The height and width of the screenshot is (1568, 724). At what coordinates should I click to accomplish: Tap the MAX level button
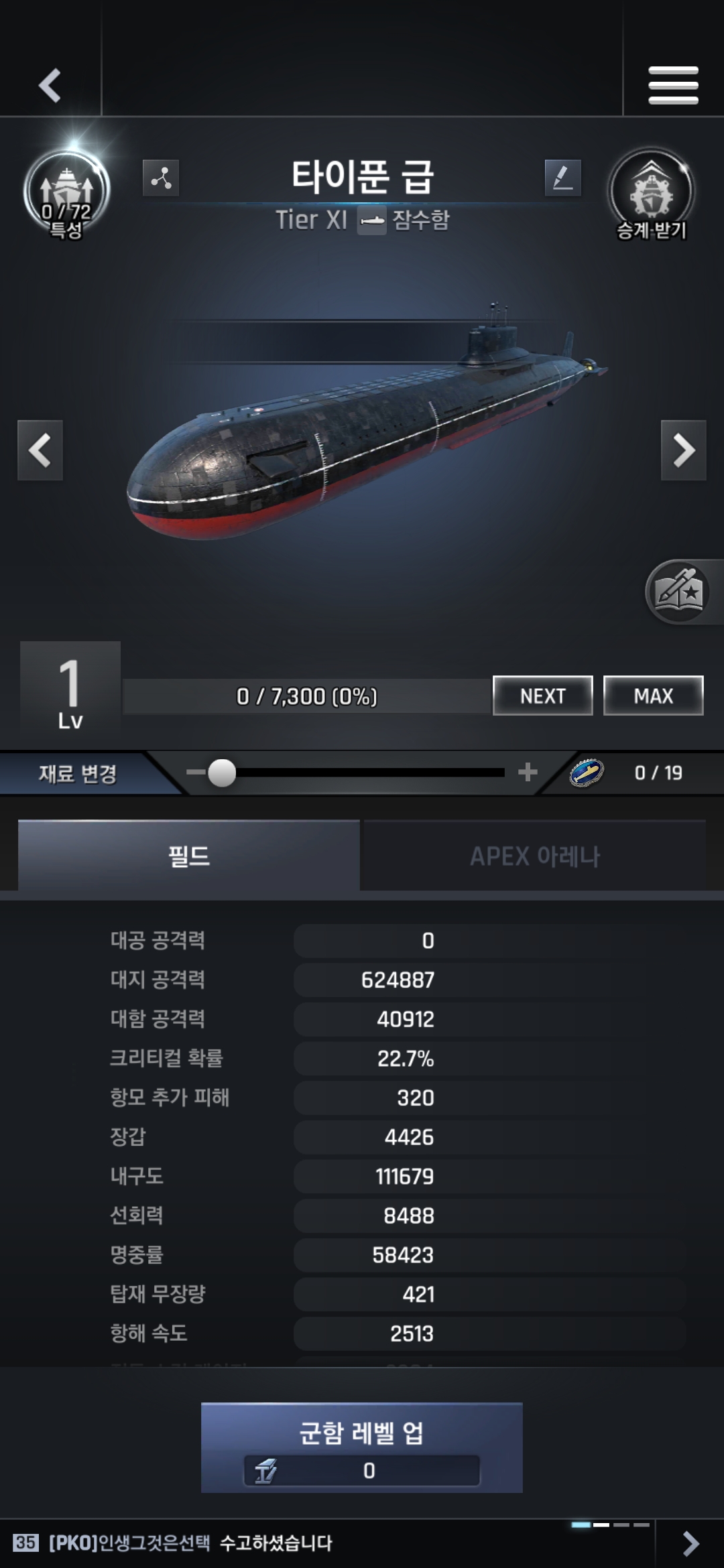click(x=653, y=696)
